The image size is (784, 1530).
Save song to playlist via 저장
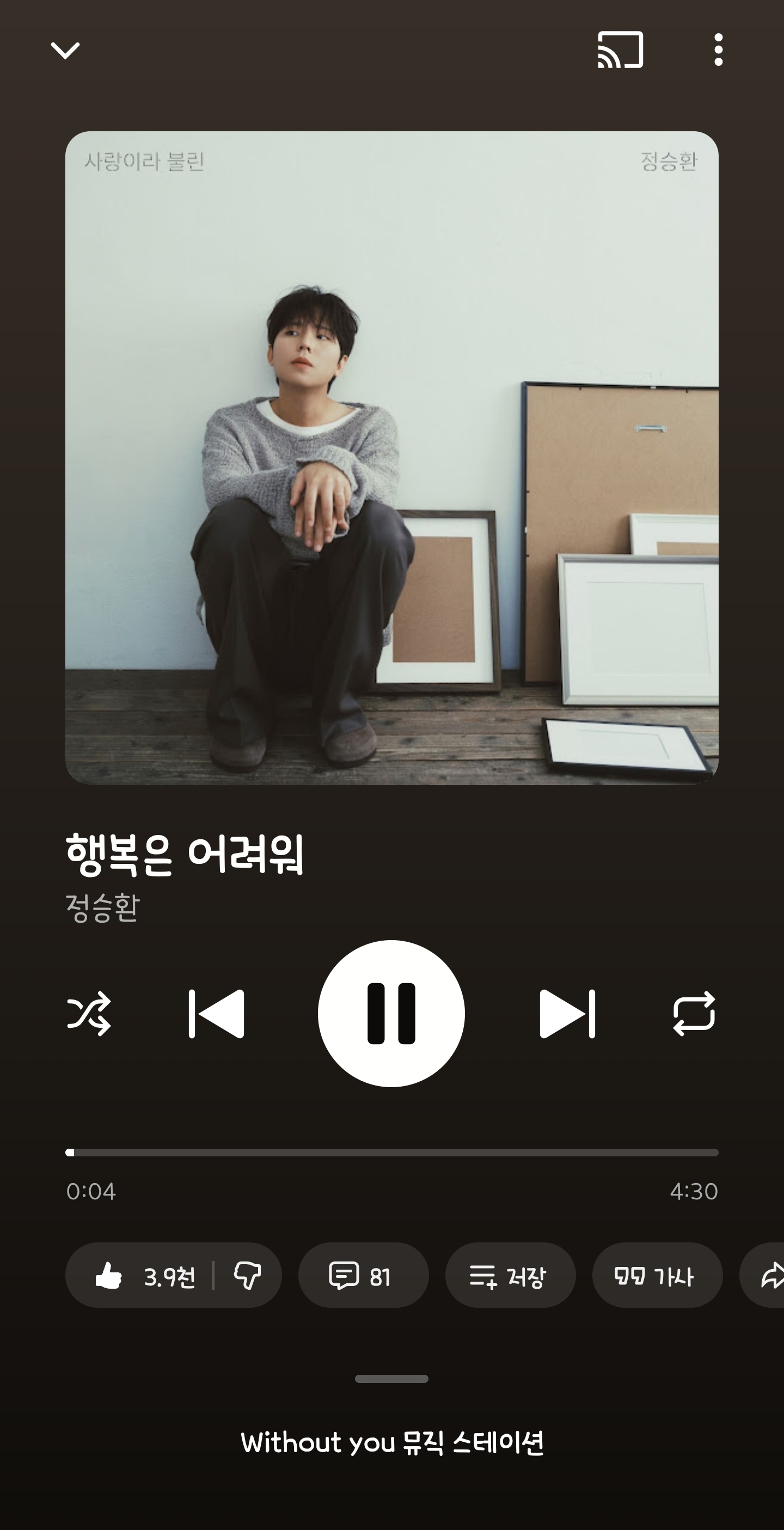[x=510, y=1275]
